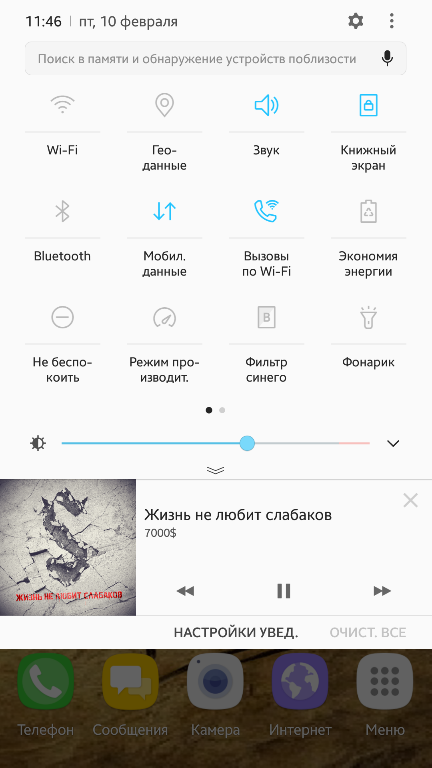Viewport: 432px width, 768px height.
Task: Toggle Вызовы по Wi-Fi
Action: [x=266, y=211]
